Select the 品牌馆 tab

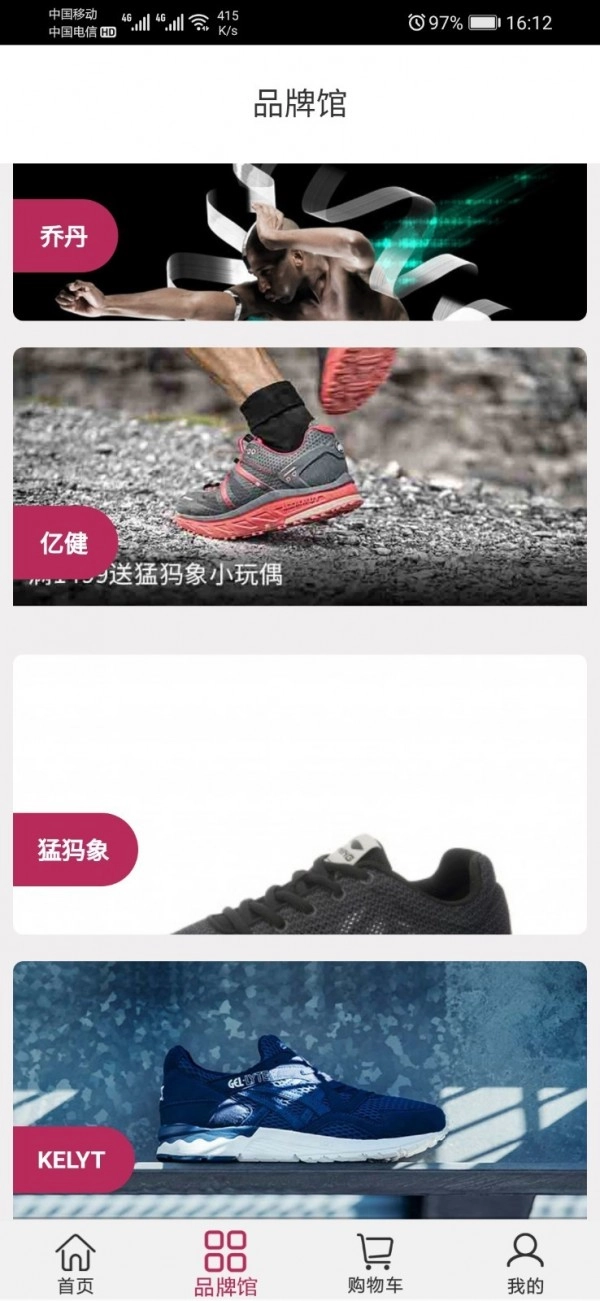click(225, 1264)
